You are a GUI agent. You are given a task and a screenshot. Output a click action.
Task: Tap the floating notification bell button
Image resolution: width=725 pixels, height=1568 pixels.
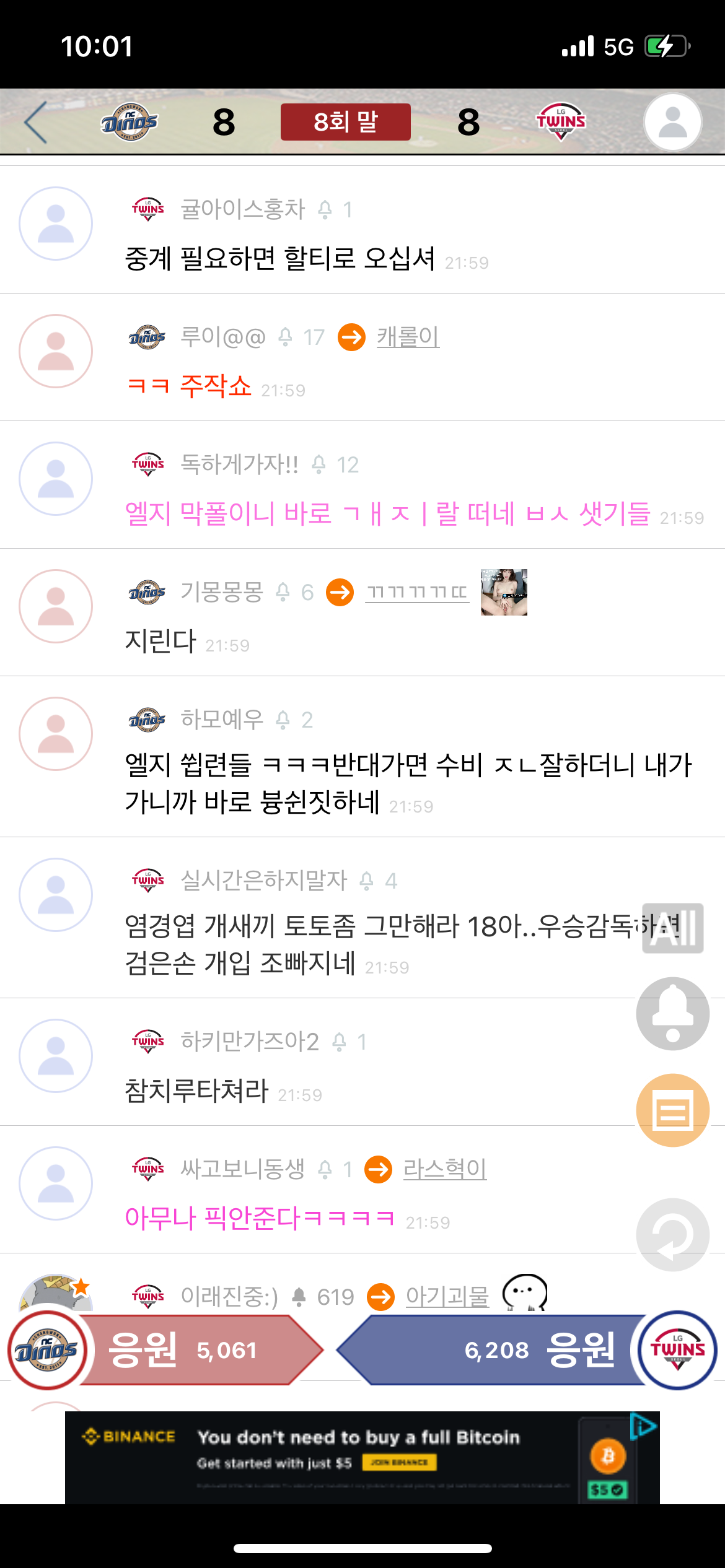coord(672,1014)
